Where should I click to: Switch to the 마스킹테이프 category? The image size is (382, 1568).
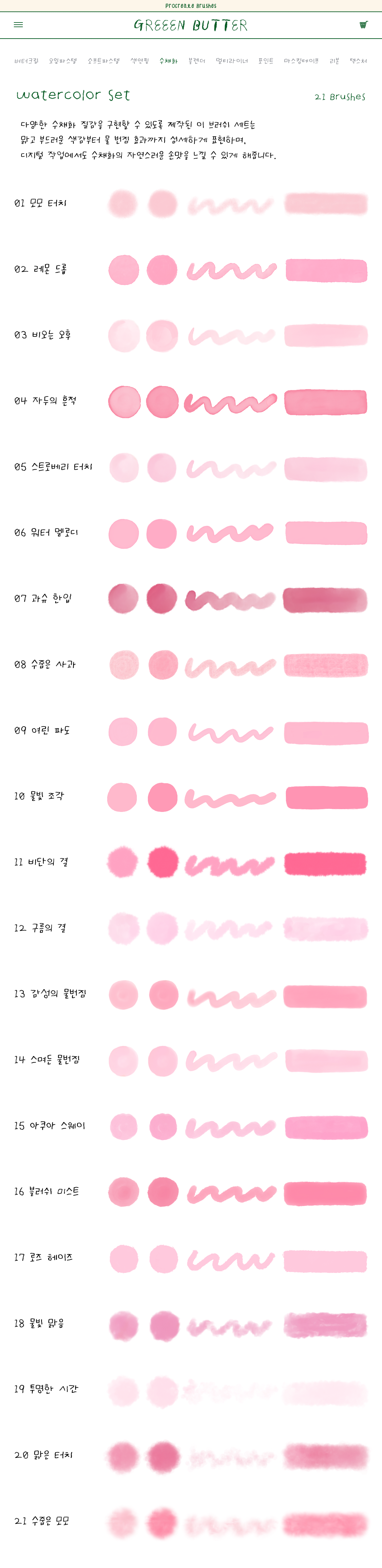301,61
